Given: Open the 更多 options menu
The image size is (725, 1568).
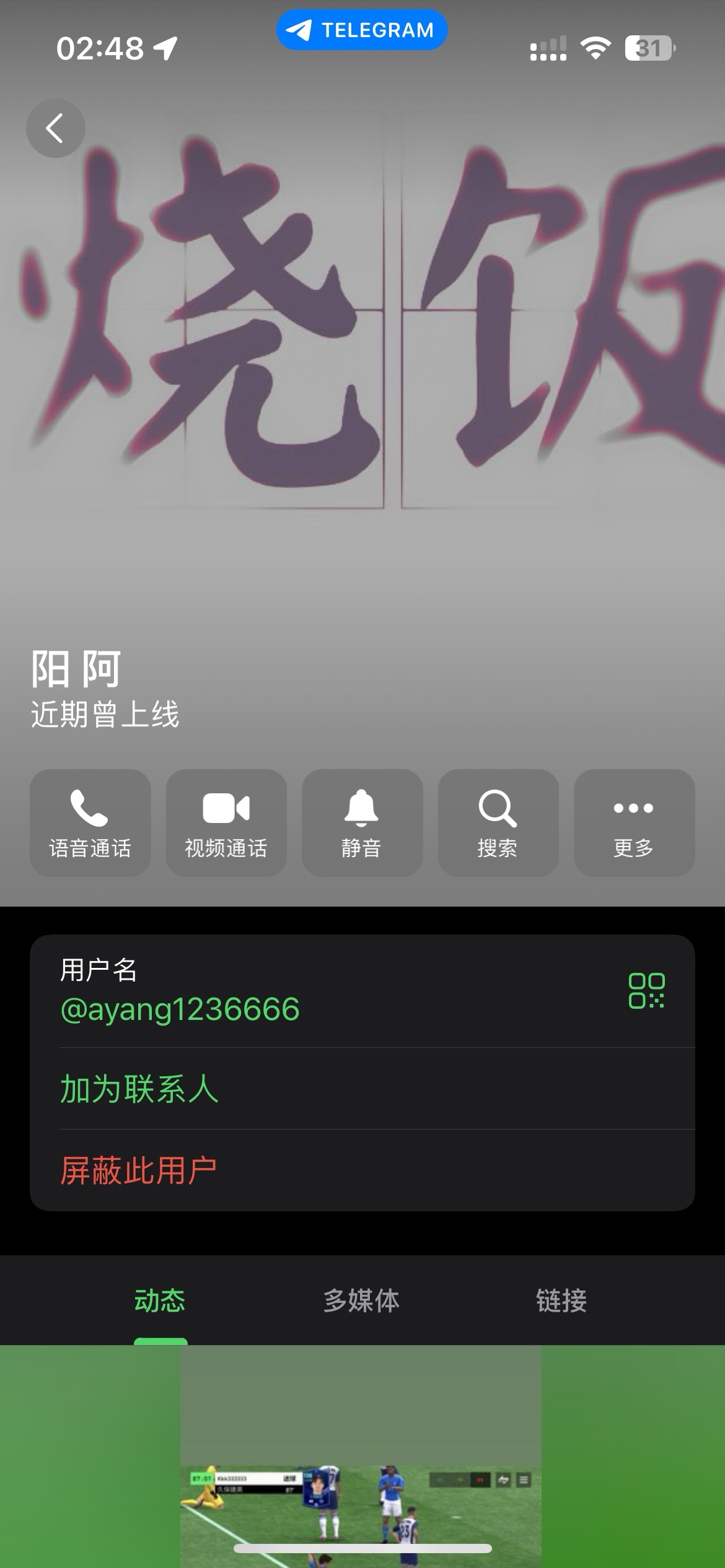Looking at the screenshot, I should [634, 822].
